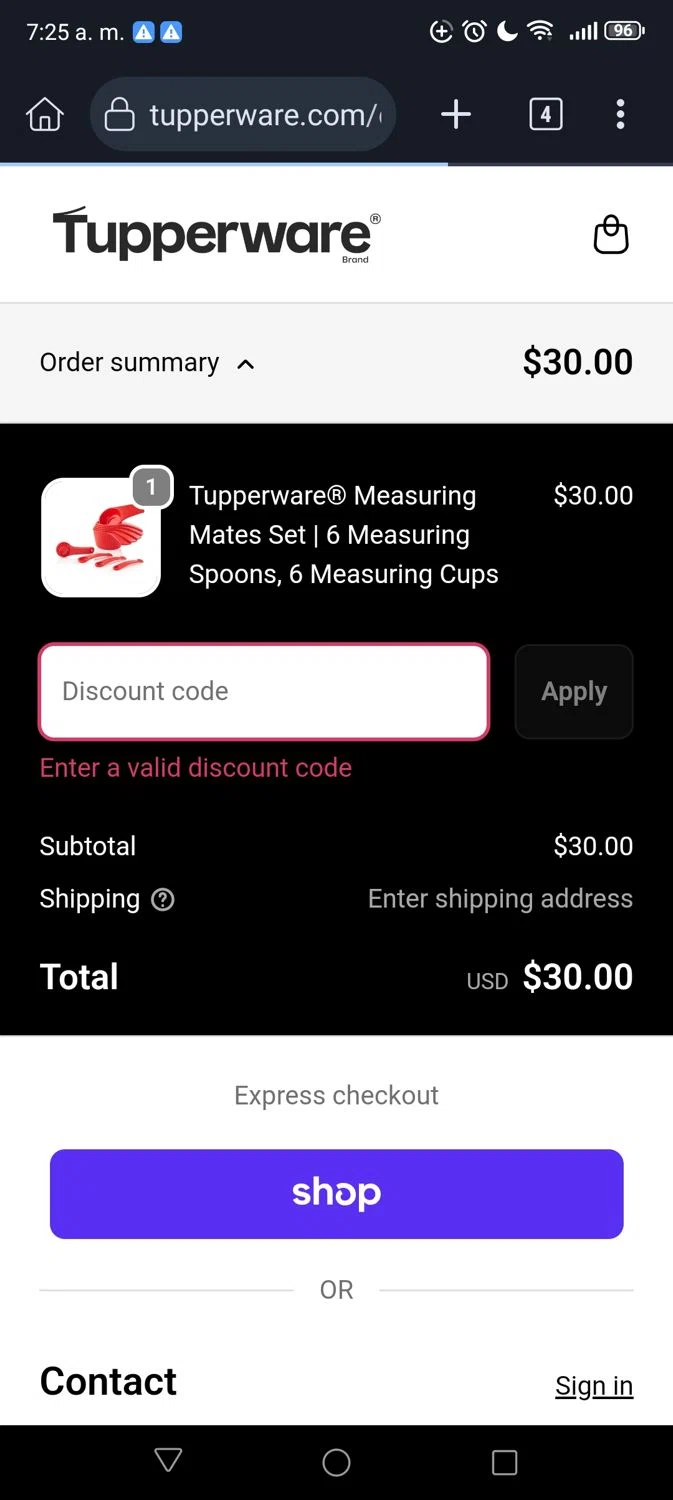The width and height of the screenshot is (673, 1500).
Task: Show shipping info help icon
Action: (163, 900)
